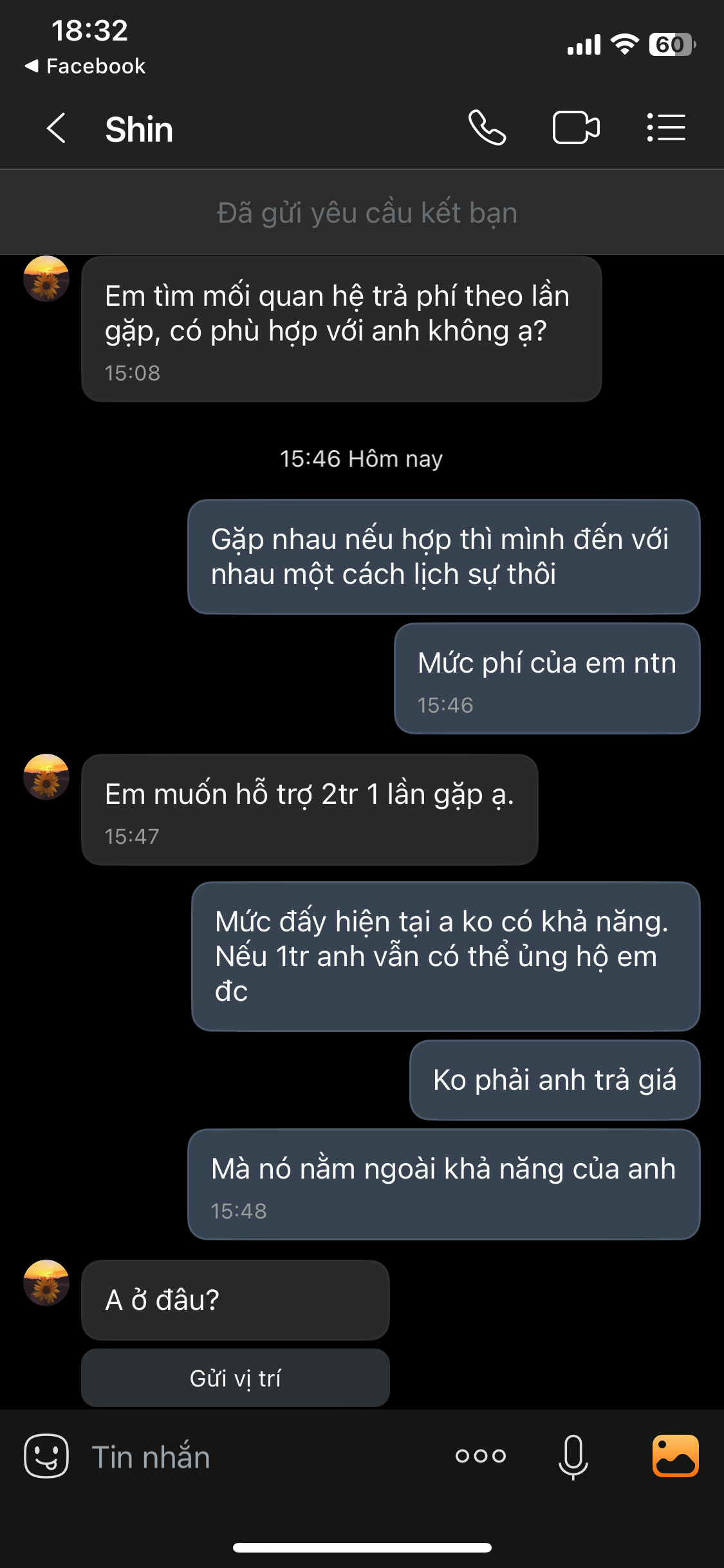Return to Facebook app
The height and width of the screenshot is (1568, 724).
point(85,66)
